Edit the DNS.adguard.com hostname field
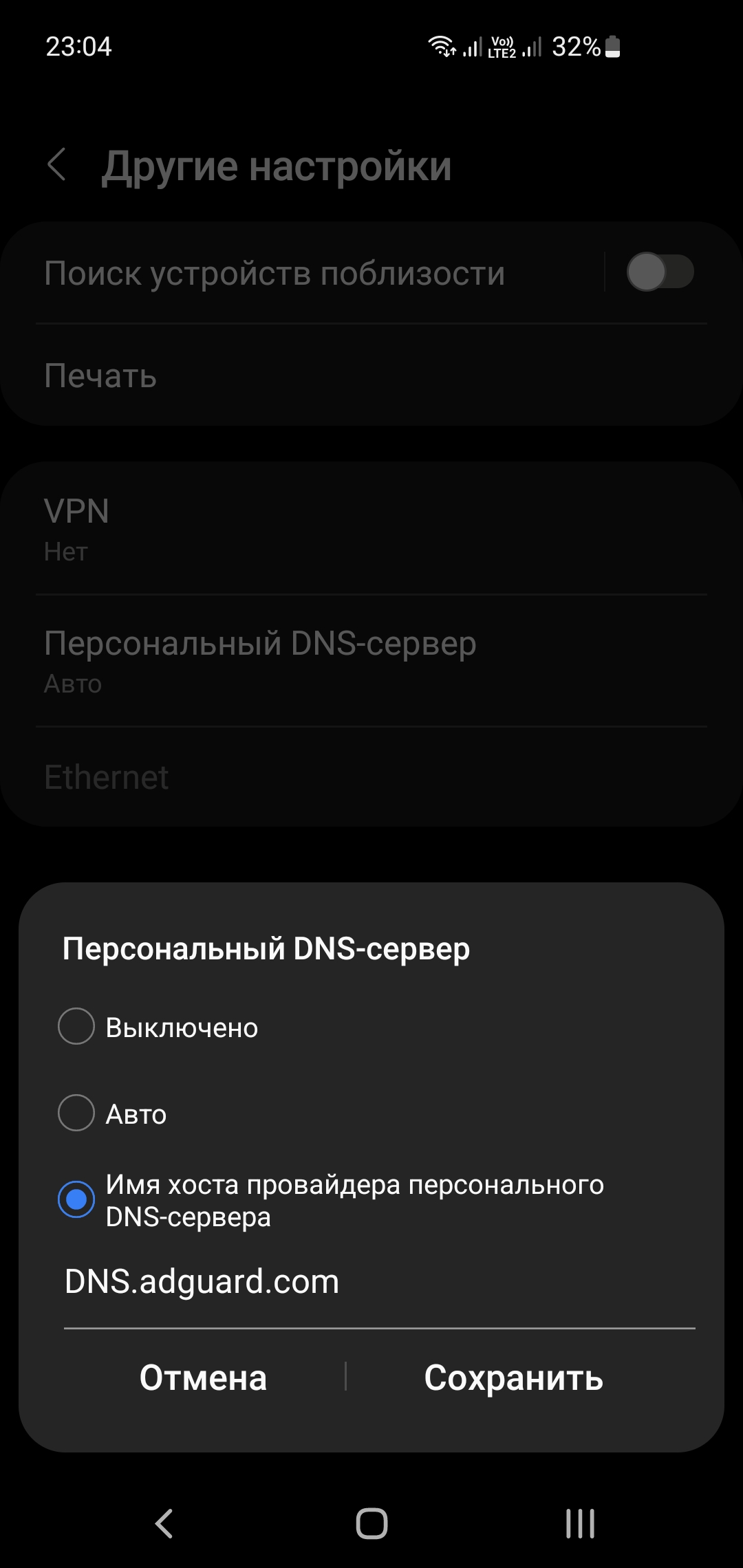This screenshot has height=1568, width=743. [378, 1282]
